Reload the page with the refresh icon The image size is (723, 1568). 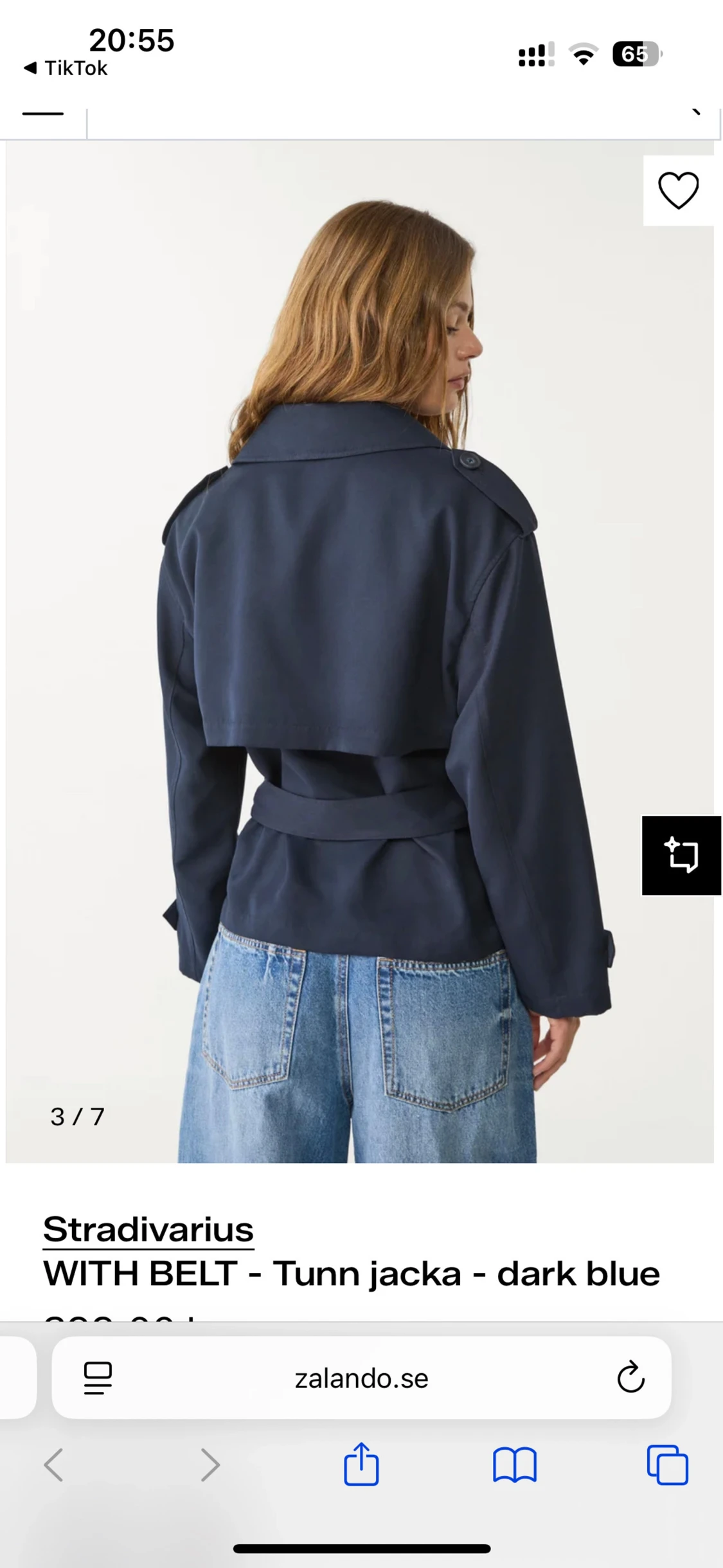click(633, 1378)
